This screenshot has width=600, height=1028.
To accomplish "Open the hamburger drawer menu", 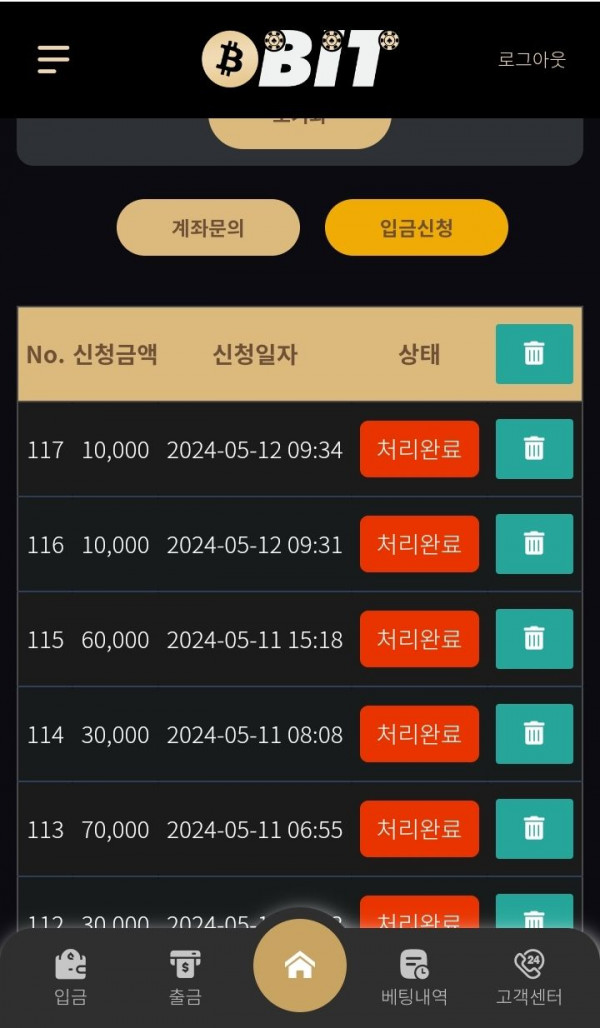I will pos(54,60).
